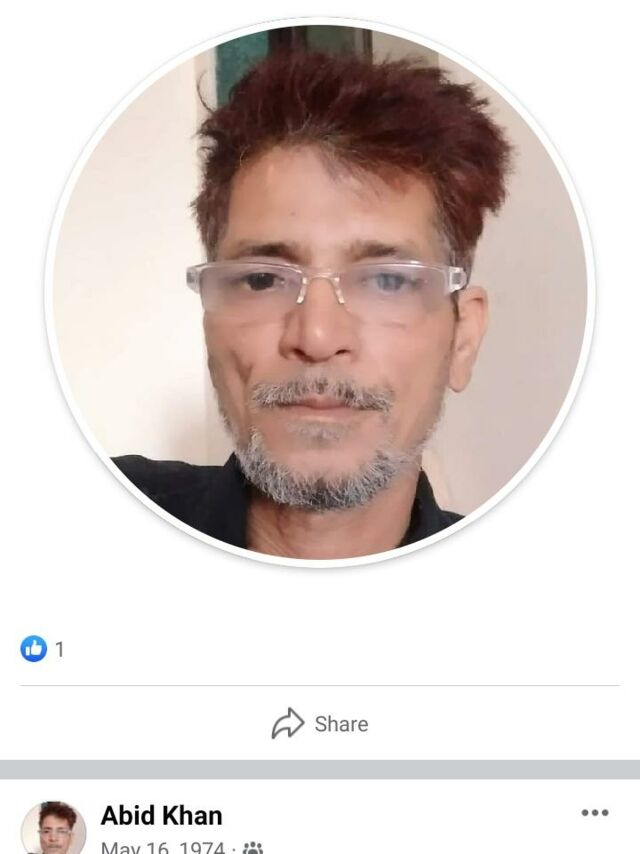Screen dimensions: 640x854
Task: Open the large circular profile picture
Action: (320, 293)
